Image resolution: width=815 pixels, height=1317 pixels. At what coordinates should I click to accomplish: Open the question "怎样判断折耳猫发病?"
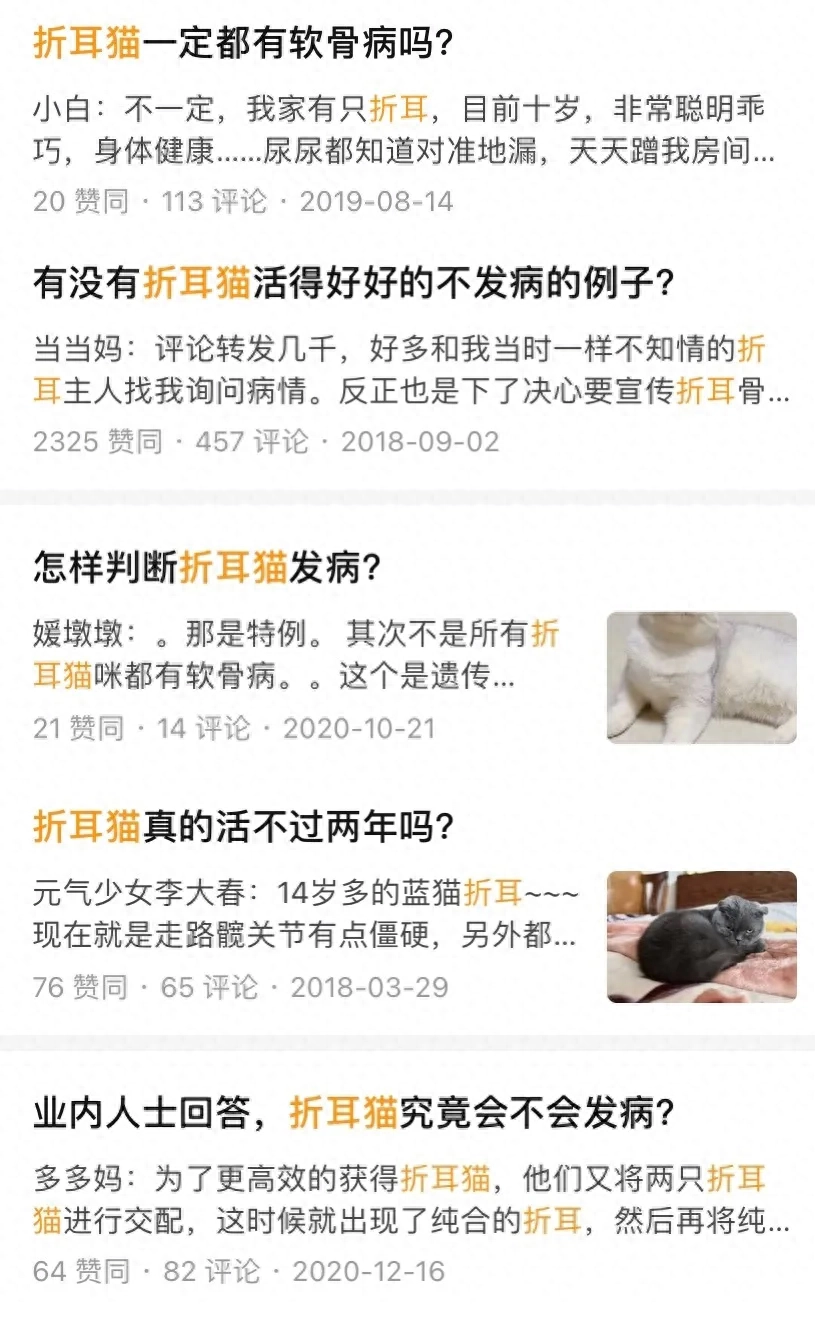tap(207, 568)
